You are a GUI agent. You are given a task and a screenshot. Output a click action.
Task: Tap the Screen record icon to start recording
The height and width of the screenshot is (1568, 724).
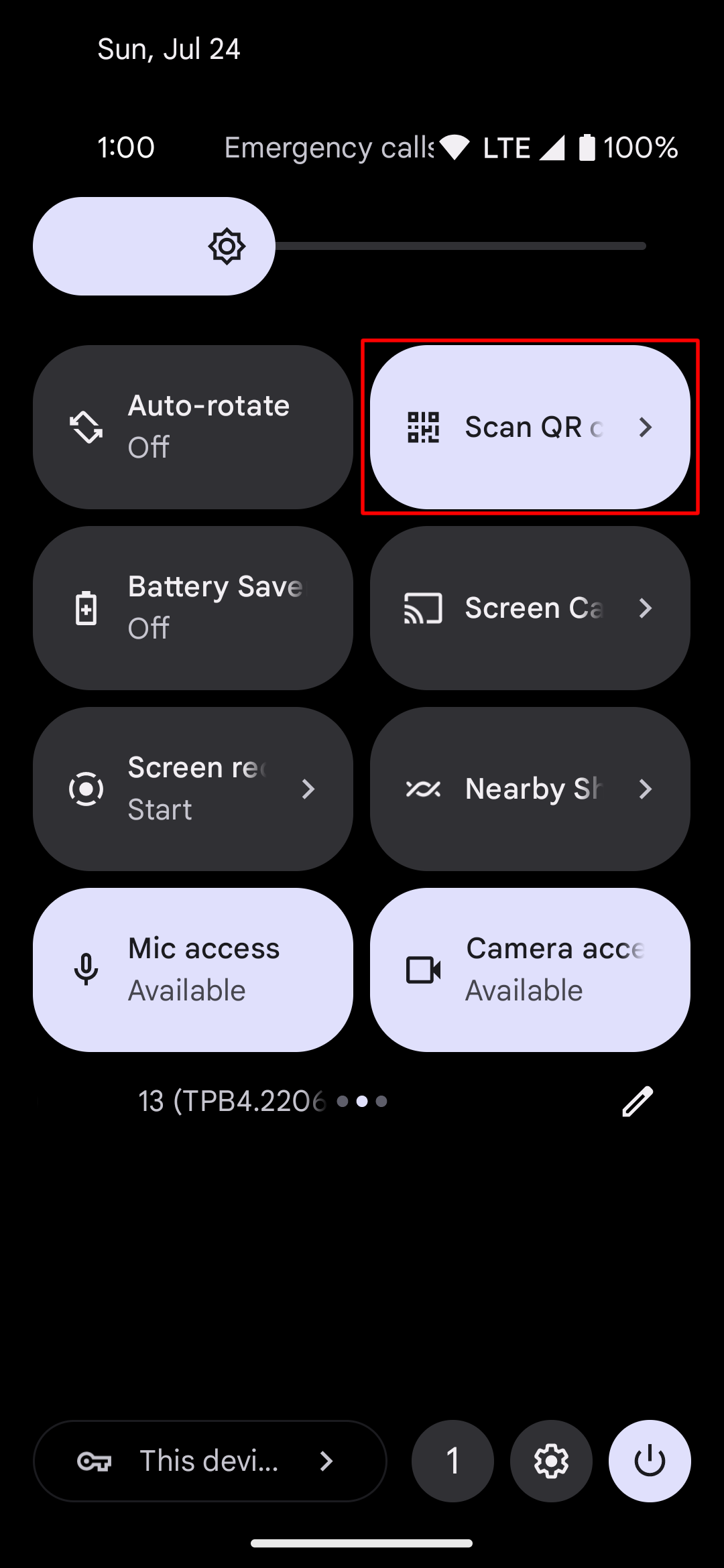click(86, 789)
